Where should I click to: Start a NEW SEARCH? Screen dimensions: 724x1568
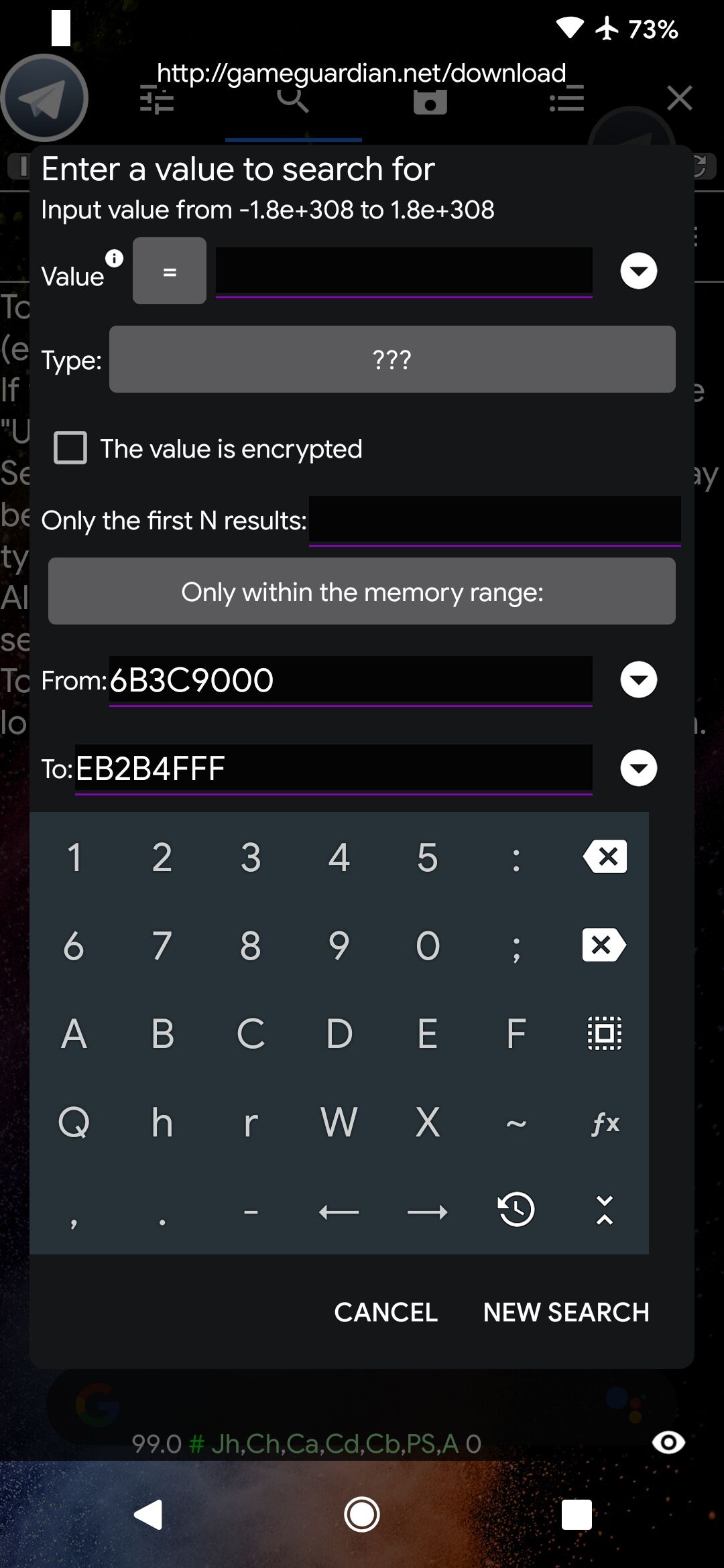point(566,1312)
